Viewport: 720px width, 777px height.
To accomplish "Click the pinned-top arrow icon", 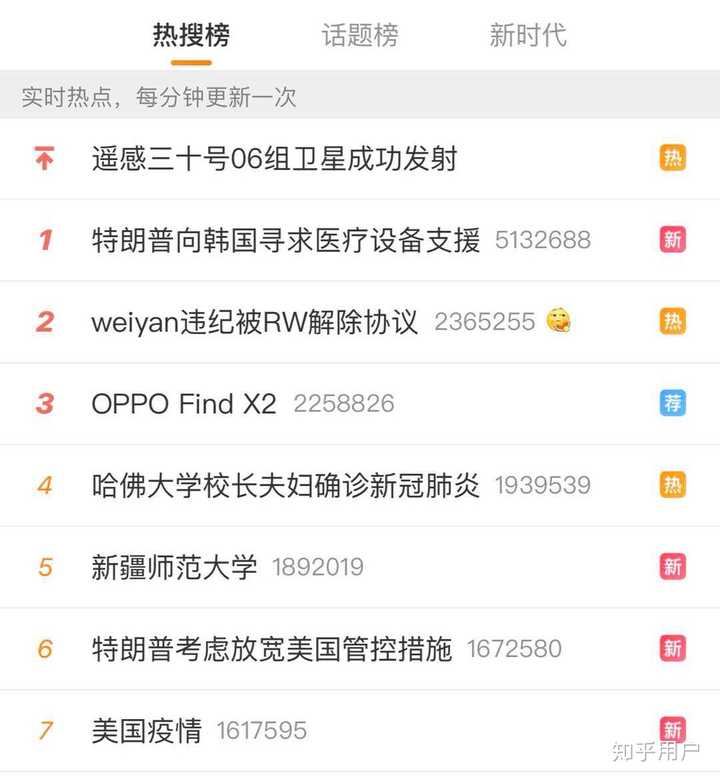I will (42, 158).
